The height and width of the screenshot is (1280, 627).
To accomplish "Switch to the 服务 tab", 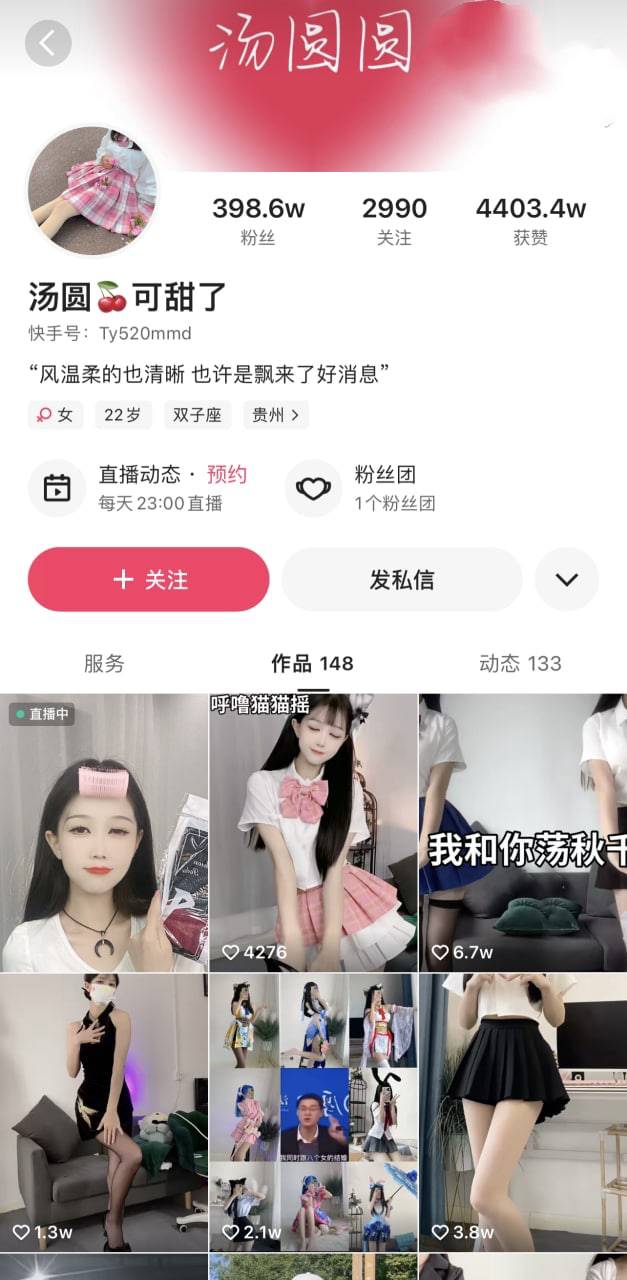I will 104,663.
